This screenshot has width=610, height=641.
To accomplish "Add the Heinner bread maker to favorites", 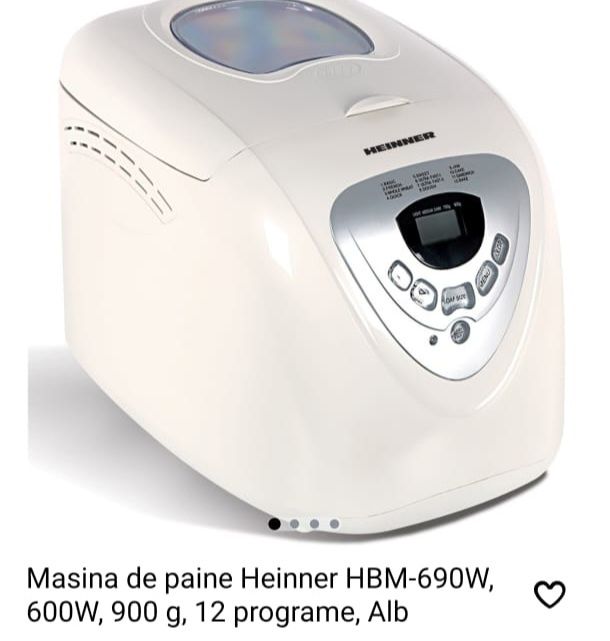I will (549, 594).
